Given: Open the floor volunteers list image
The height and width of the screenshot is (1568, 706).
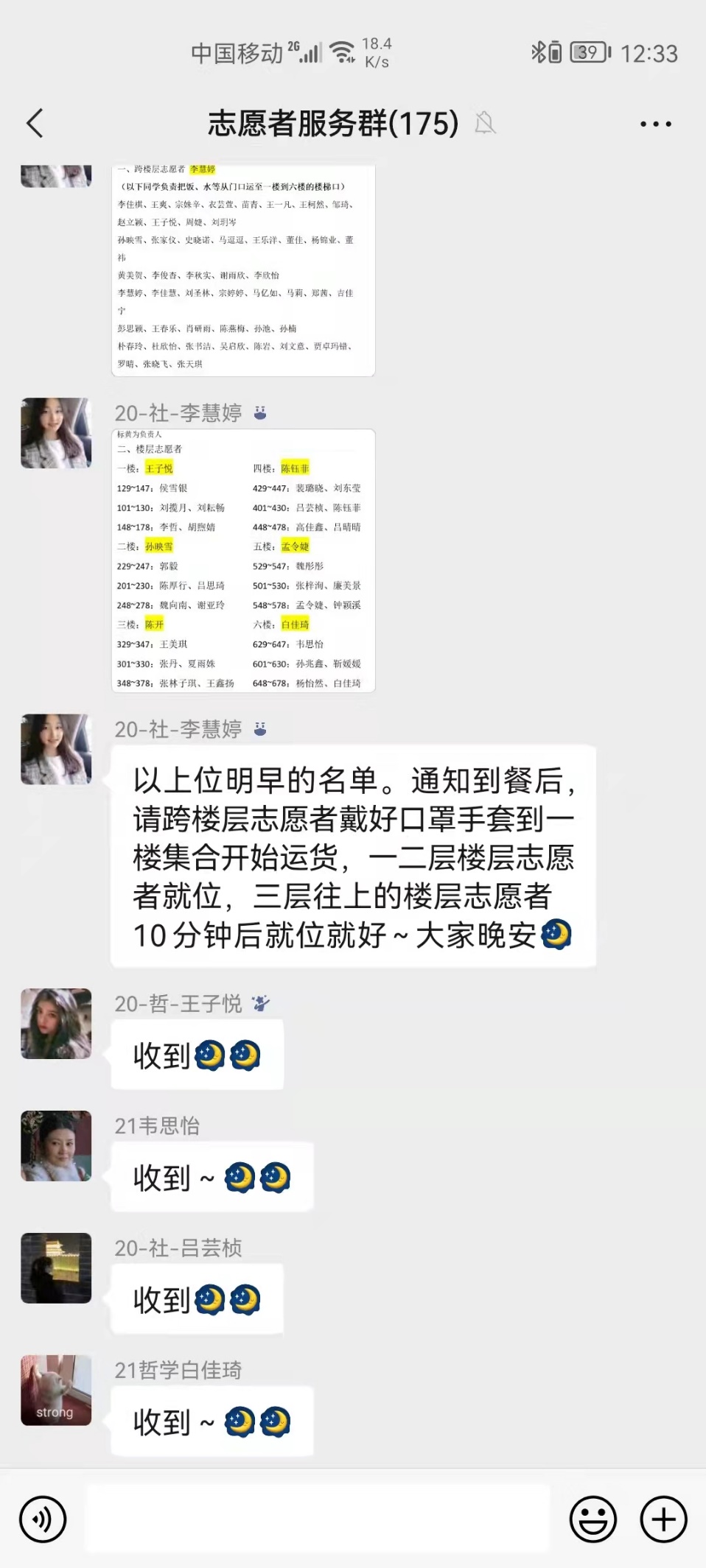Looking at the screenshot, I should pyautogui.click(x=243, y=560).
